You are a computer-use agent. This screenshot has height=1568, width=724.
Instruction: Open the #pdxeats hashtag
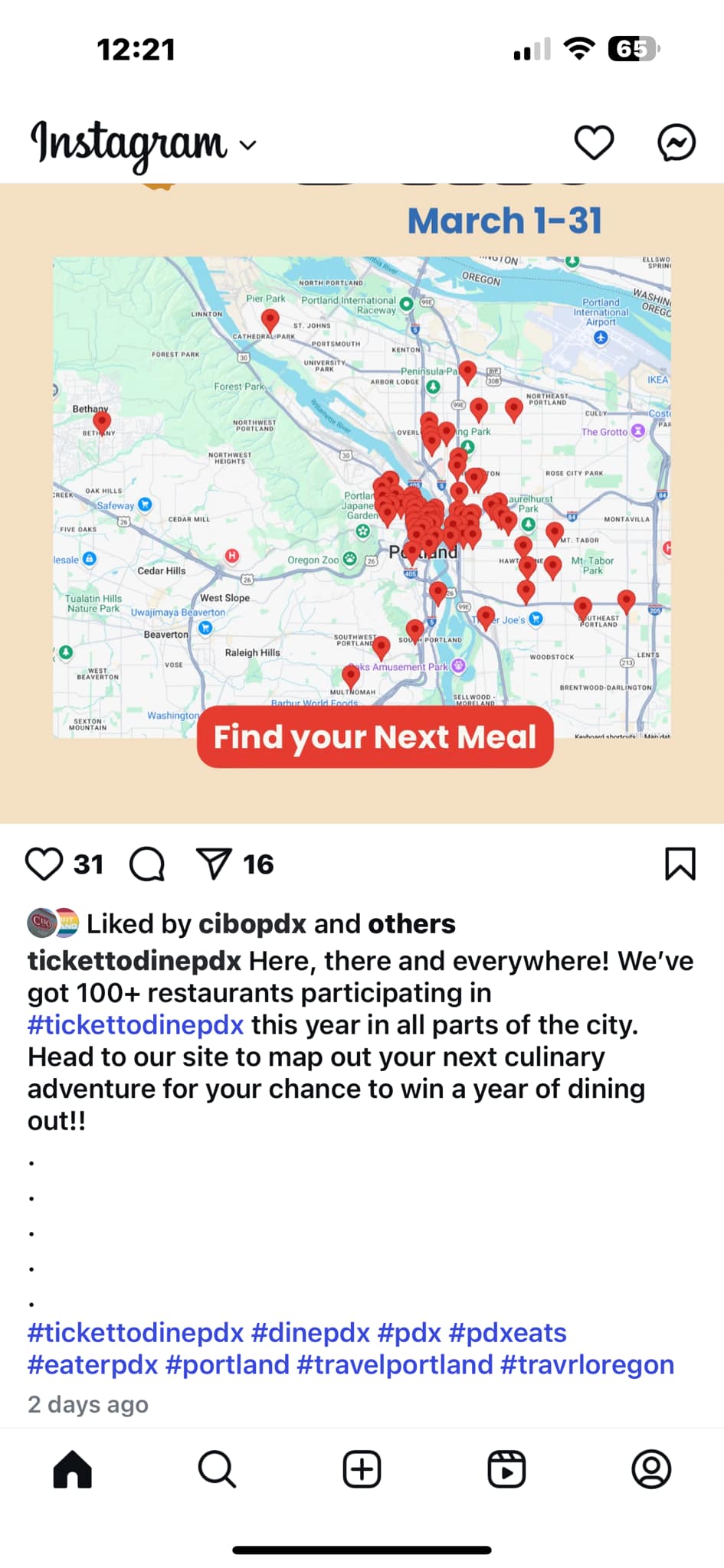pos(507,1333)
